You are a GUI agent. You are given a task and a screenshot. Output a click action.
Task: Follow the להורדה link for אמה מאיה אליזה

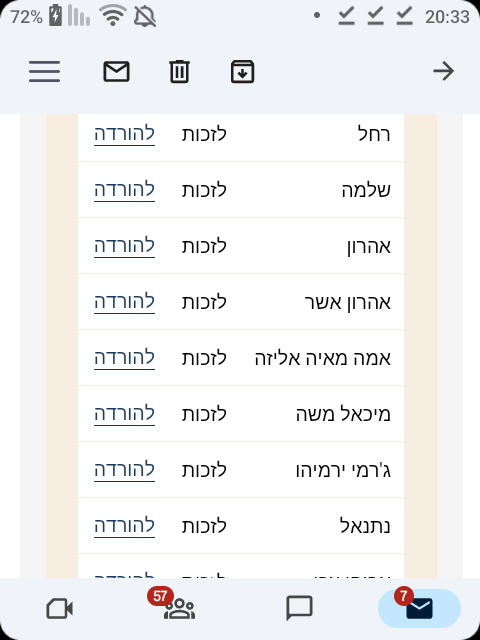click(x=124, y=358)
